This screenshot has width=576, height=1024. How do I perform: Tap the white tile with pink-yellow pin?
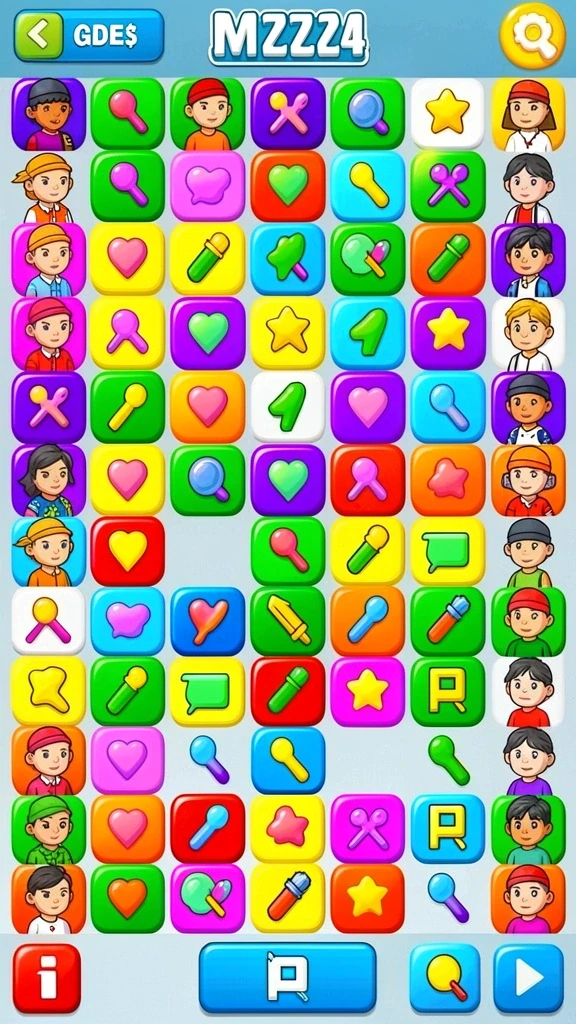click(x=48, y=621)
